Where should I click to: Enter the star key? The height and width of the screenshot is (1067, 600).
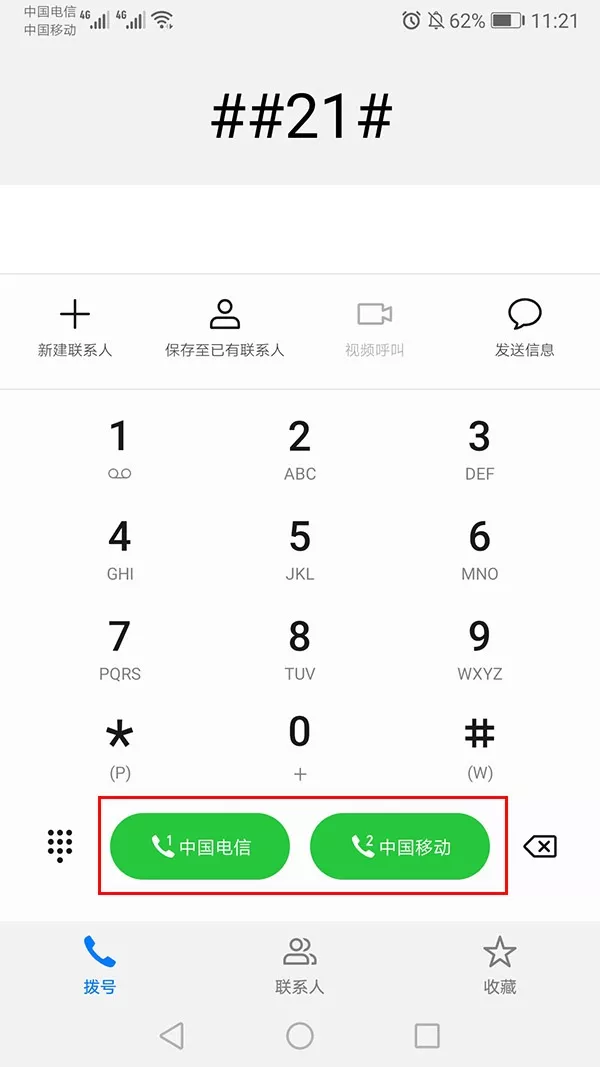coord(120,746)
